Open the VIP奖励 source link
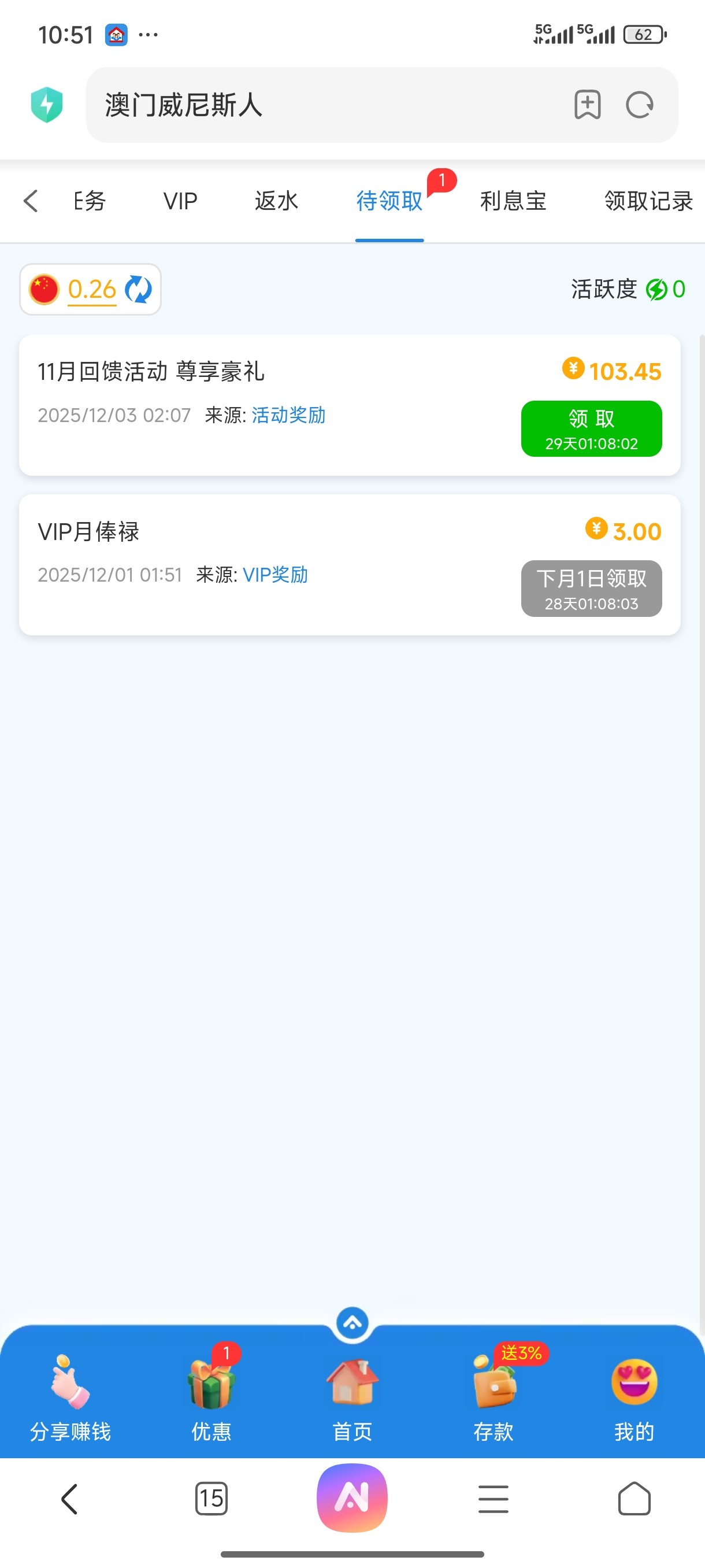This screenshot has width=705, height=1568. point(275,575)
